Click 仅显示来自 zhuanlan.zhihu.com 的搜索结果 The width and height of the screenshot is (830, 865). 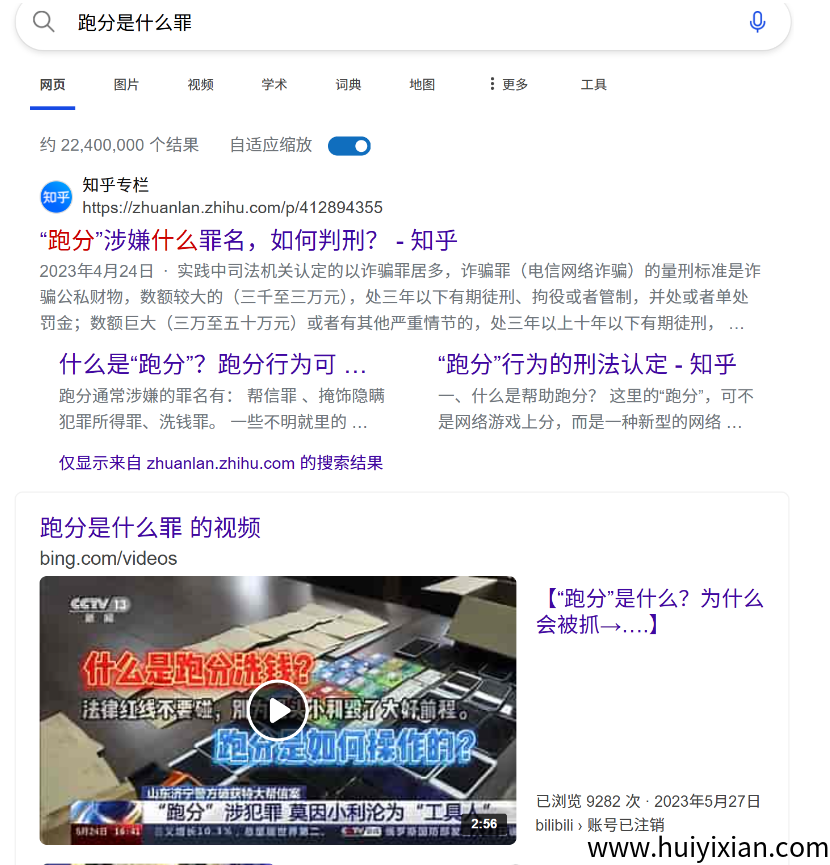225,462
